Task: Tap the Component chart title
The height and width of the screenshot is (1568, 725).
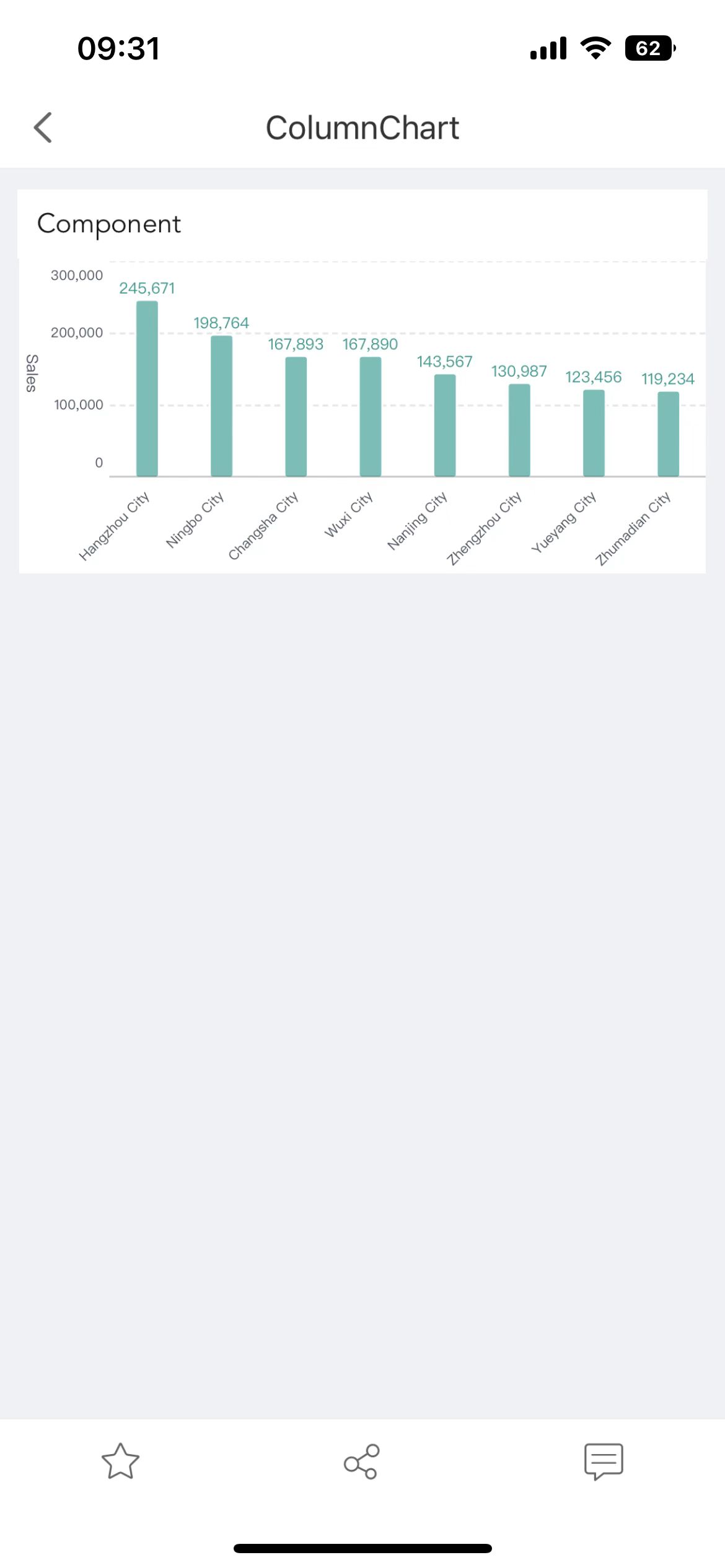Action: click(110, 224)
